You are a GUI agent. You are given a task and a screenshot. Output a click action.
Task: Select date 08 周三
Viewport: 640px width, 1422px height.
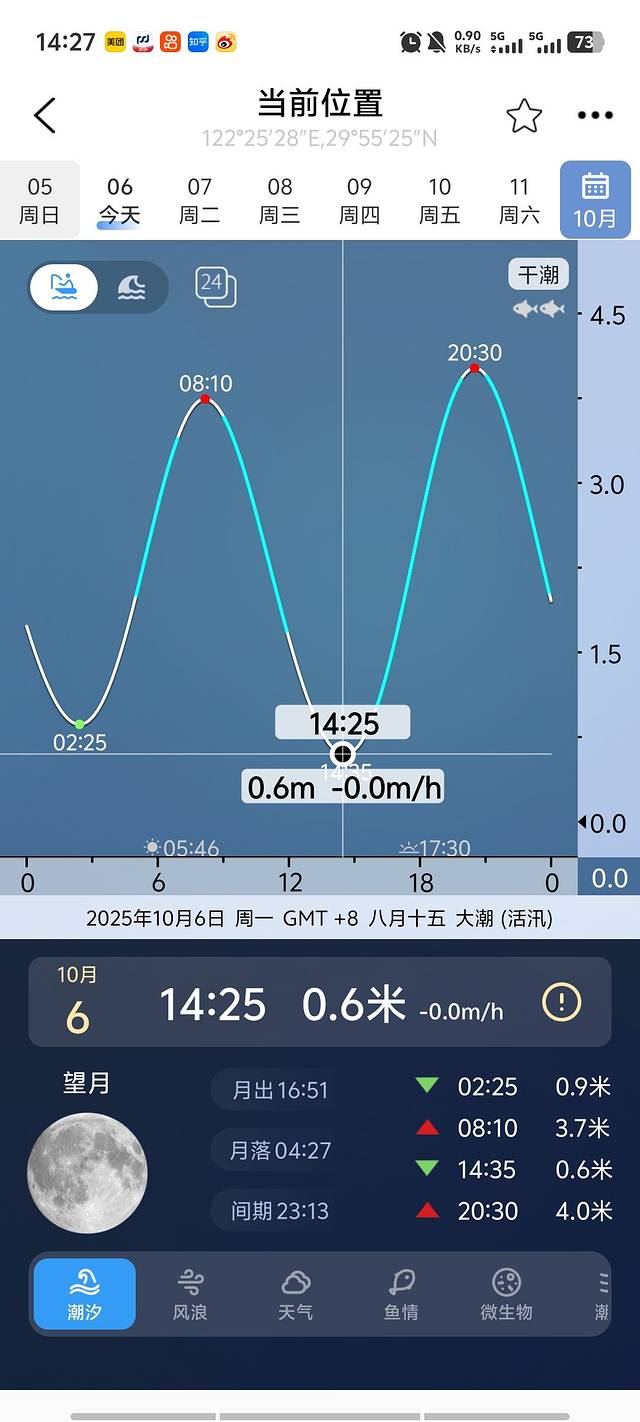(280, 200)
